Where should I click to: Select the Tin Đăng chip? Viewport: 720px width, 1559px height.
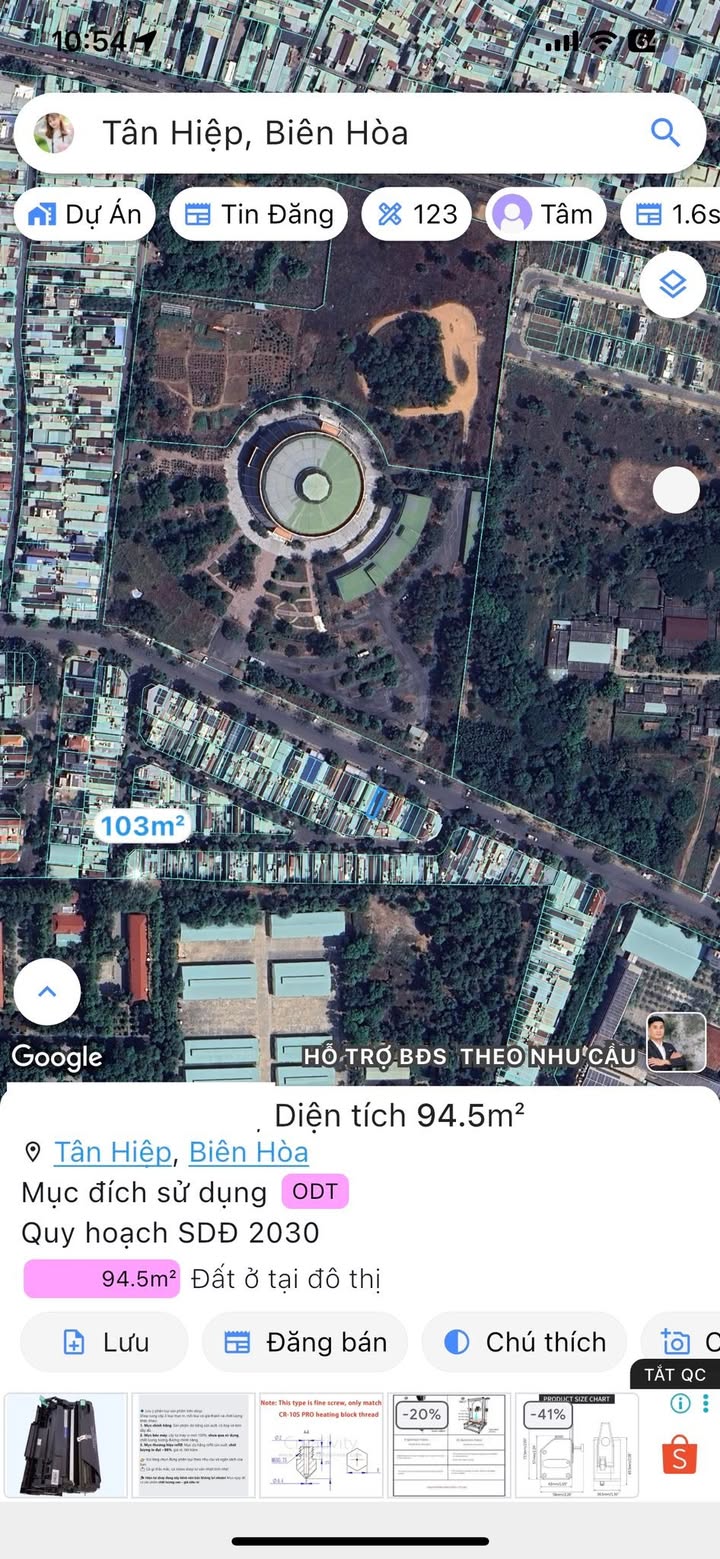click(x=259, y=214)
